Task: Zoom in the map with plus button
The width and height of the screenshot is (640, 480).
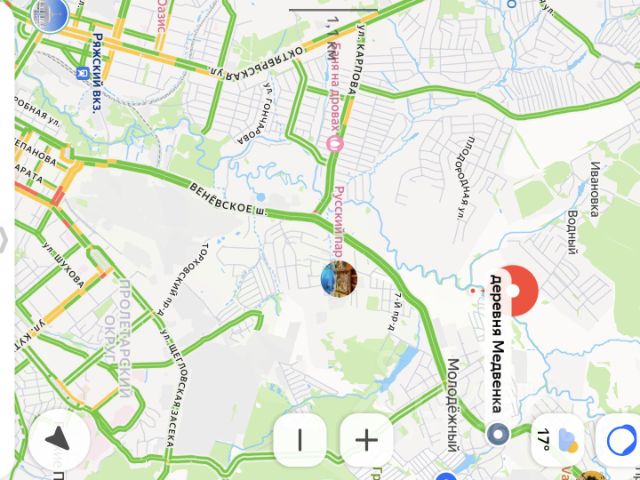Action: (x=366, y=439)
